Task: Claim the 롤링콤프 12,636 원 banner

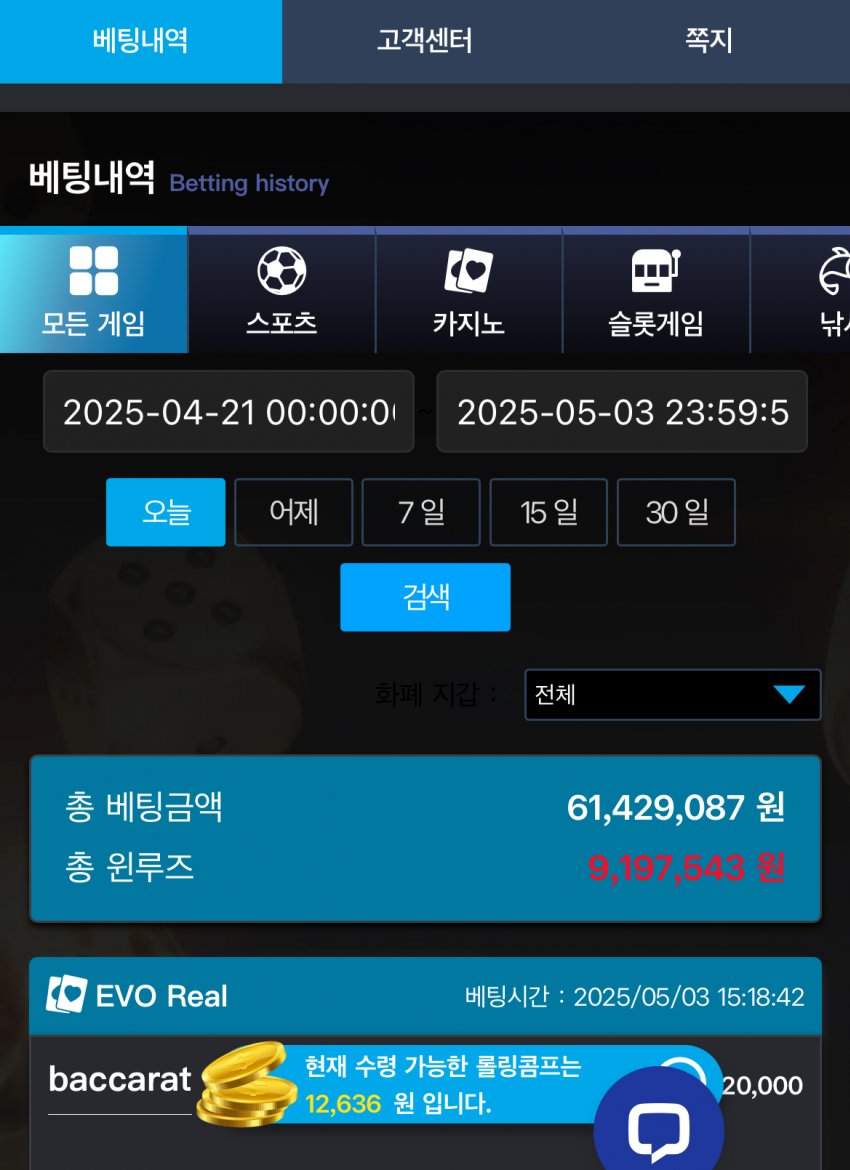Action: 440,1085
